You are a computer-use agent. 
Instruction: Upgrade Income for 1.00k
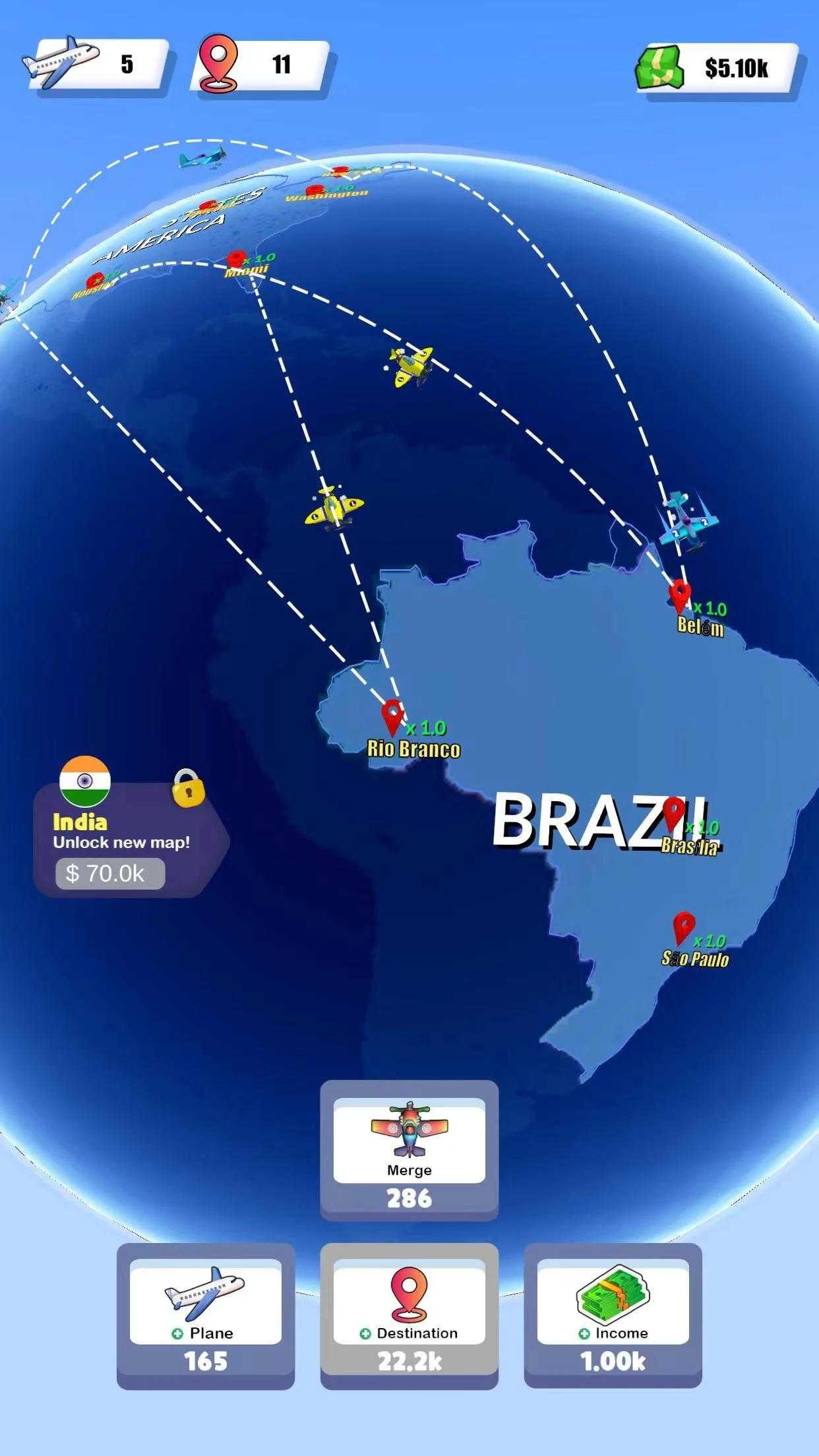coord(613,1316)
